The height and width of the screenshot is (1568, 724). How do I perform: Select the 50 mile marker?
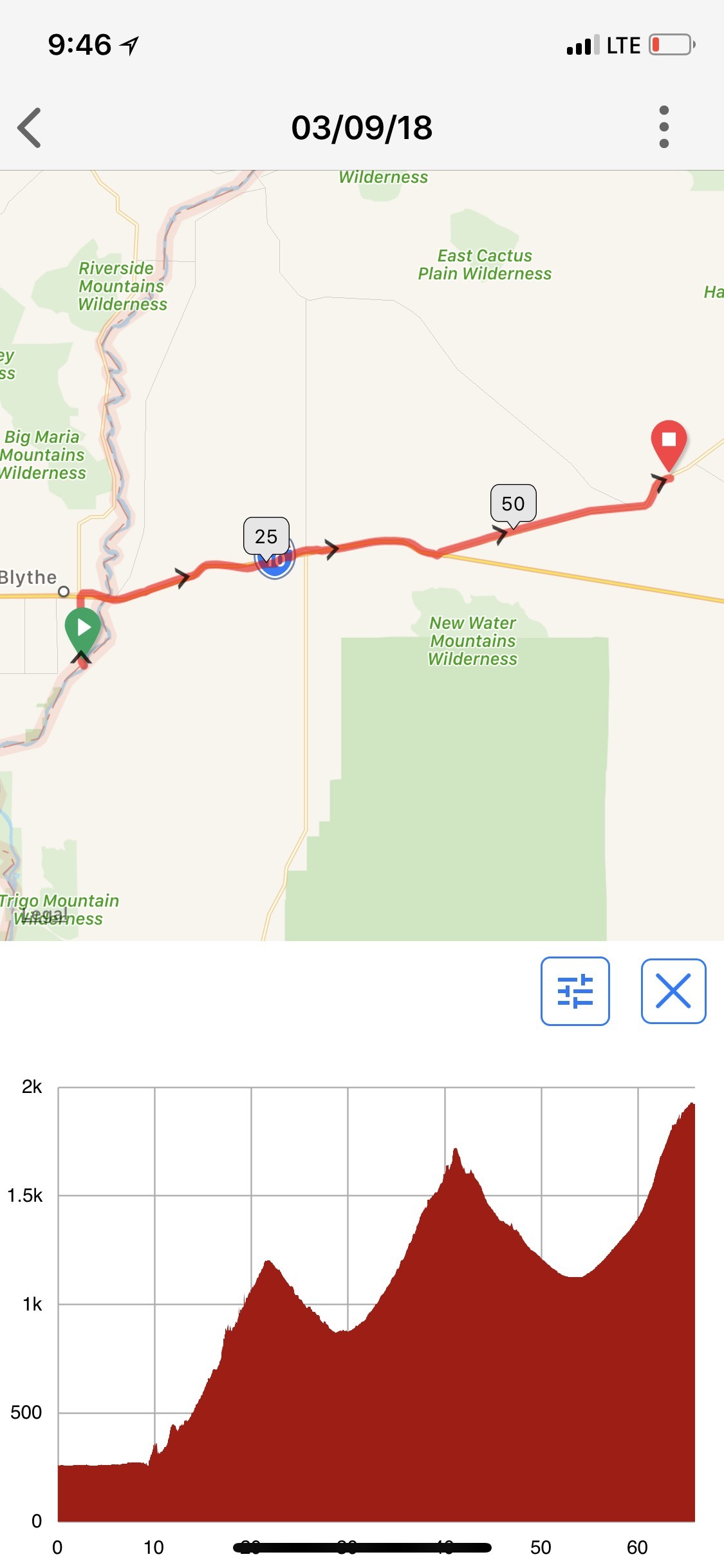pos(513,503)
